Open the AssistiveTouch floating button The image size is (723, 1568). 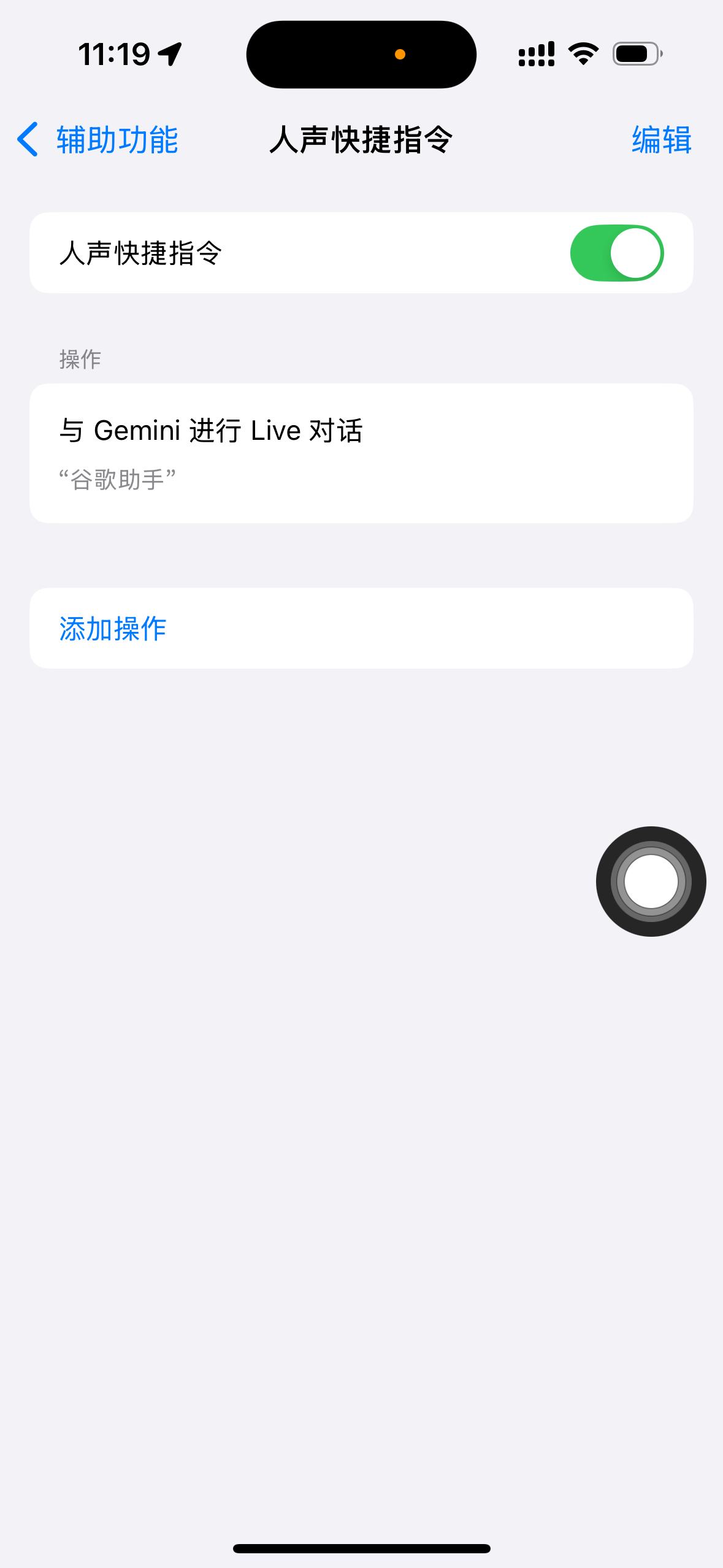tap(651, 881)
